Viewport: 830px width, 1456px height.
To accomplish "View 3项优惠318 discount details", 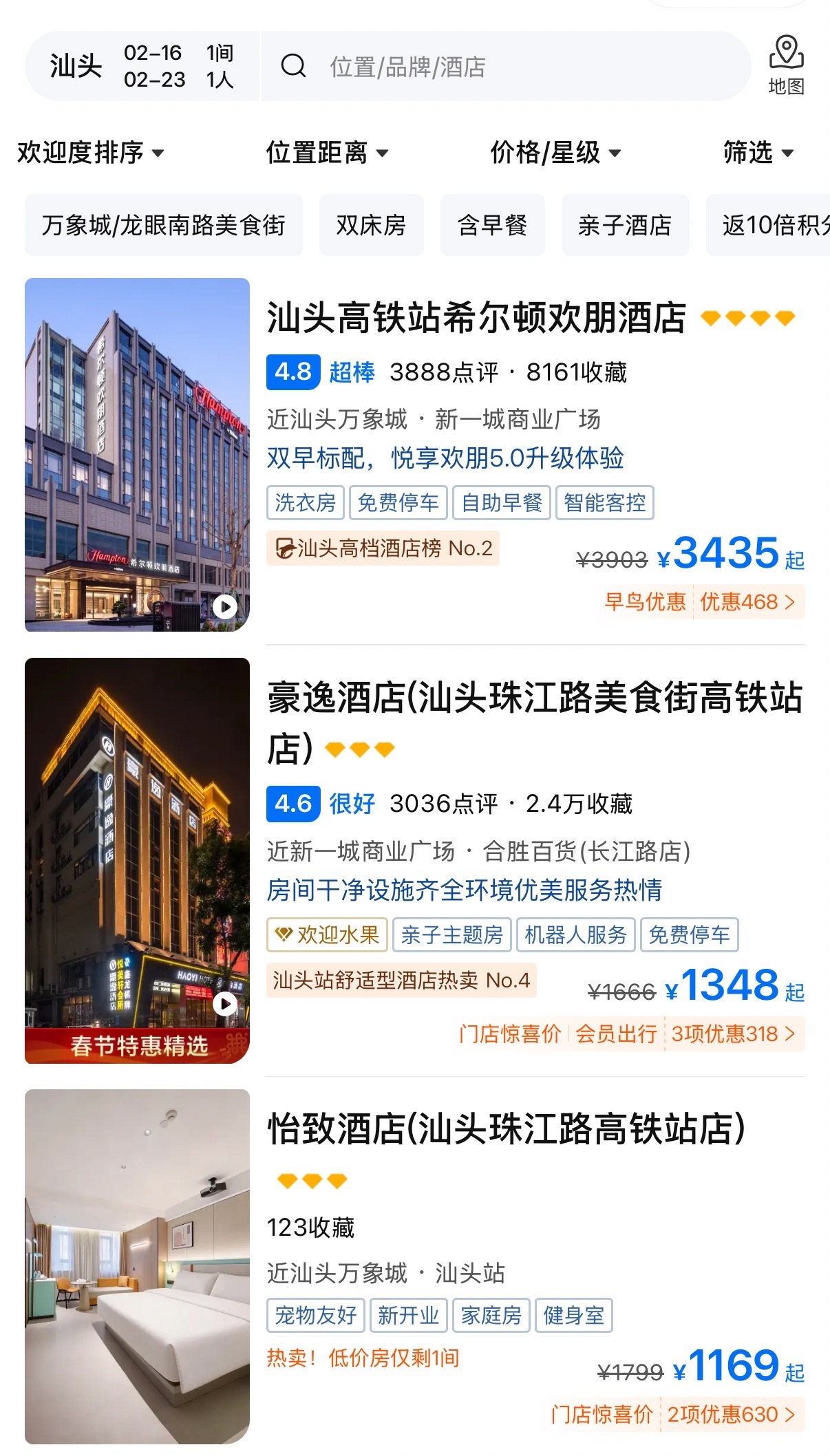I will coord(732,1034).
